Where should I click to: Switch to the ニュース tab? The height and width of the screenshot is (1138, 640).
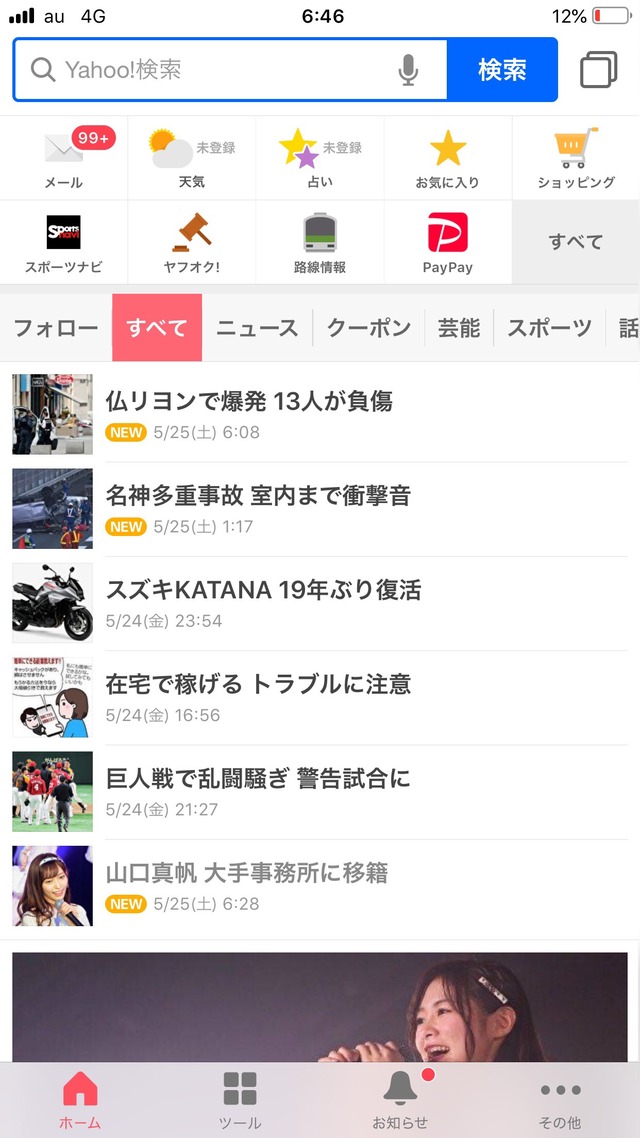pyautogui.click(x=257, y=328)
